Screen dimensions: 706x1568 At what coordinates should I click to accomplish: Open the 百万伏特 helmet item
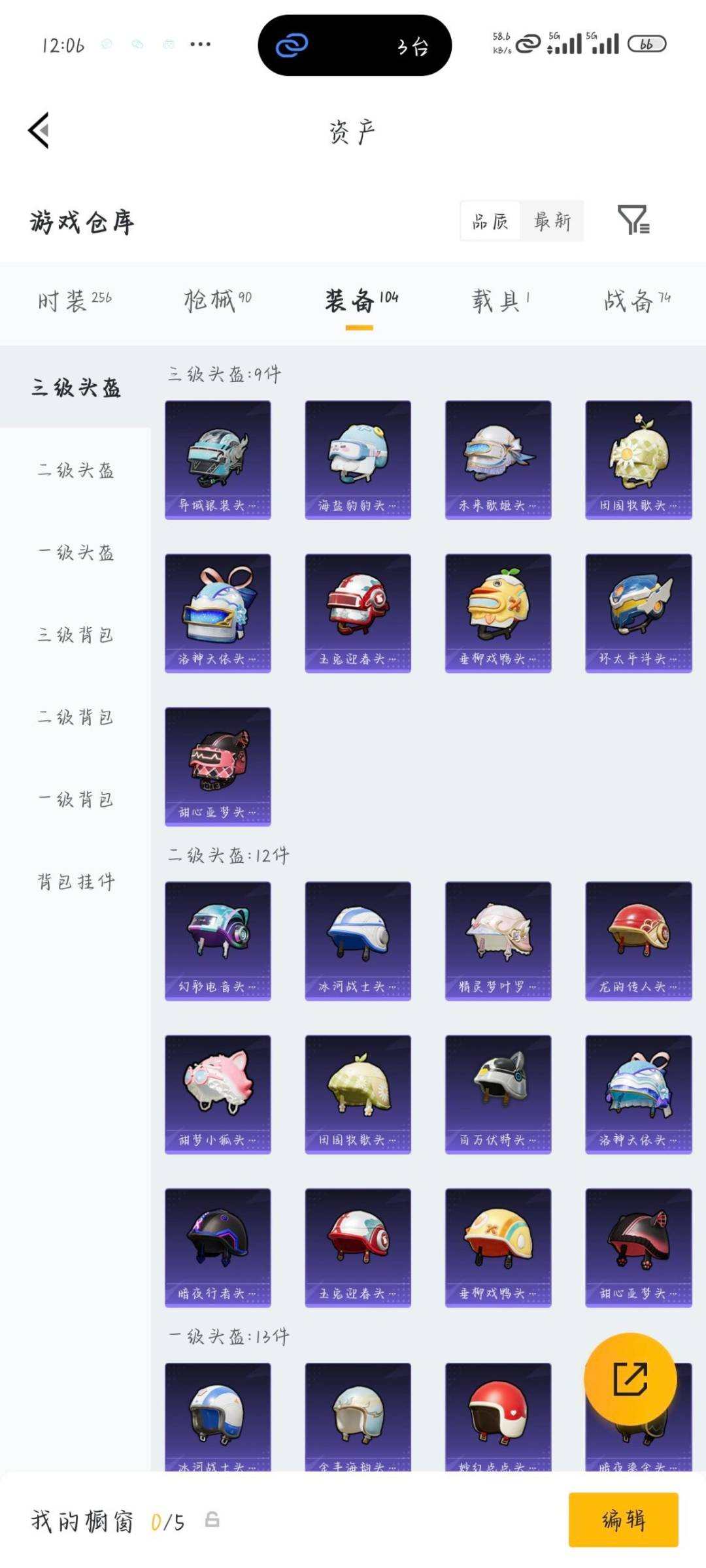click(x=498, y=1094)
